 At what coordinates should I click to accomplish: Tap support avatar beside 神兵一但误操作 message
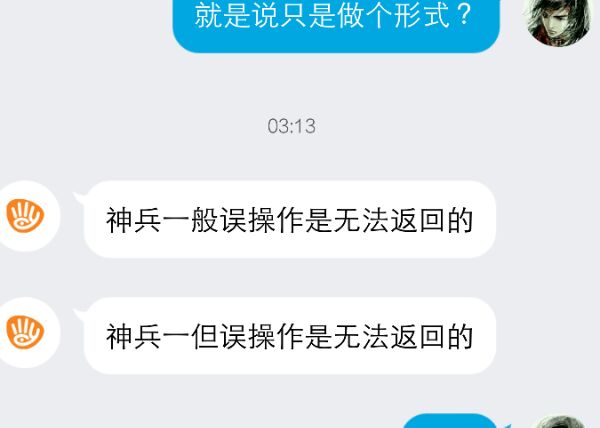pos(25,332)
